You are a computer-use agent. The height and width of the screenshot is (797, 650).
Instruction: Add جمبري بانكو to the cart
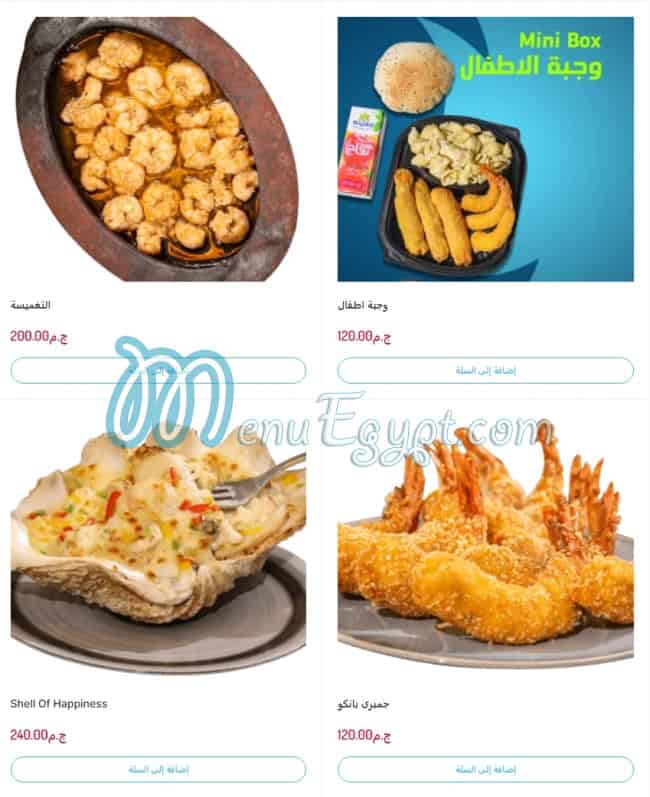pos(485,769)
